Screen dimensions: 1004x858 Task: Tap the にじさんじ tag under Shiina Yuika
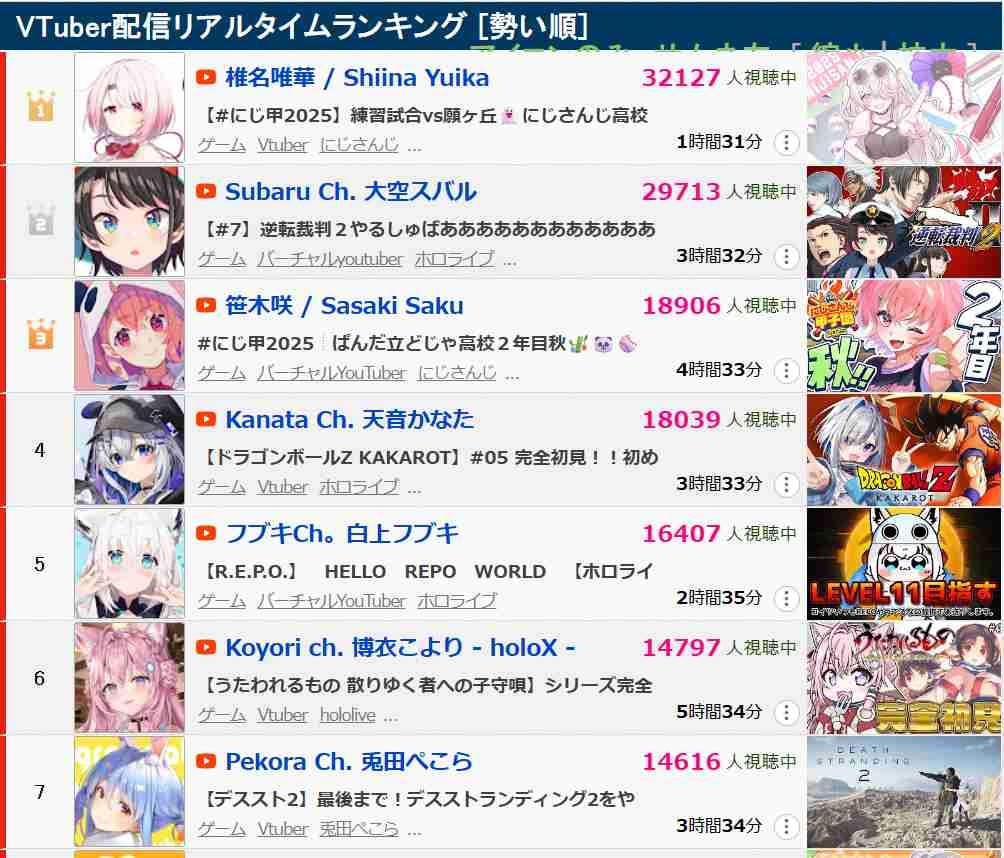[359, 145]
